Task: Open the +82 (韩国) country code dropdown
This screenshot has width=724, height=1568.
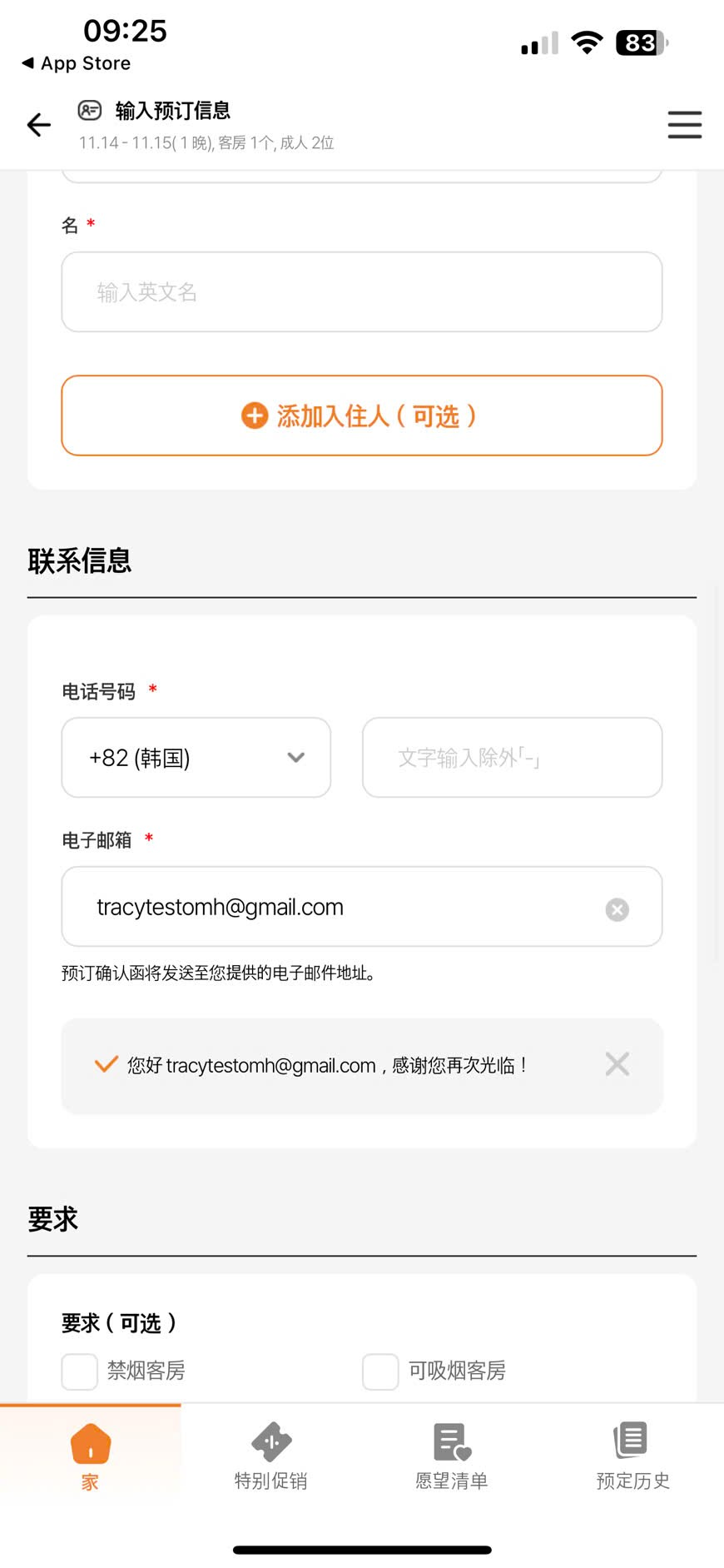Action: click(x=196, y=758)
